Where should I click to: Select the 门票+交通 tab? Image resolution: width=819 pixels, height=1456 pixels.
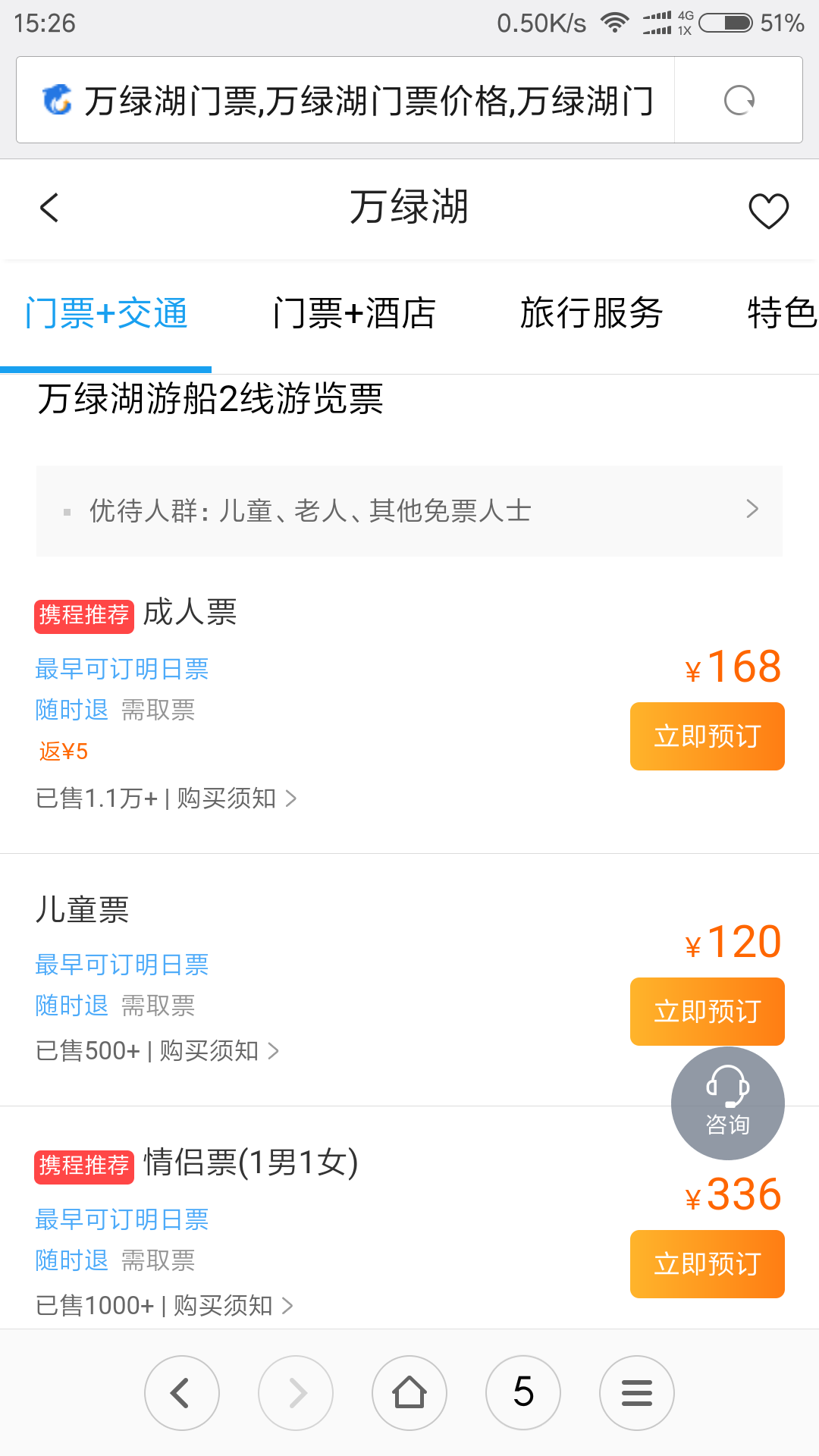click(106, 314)
